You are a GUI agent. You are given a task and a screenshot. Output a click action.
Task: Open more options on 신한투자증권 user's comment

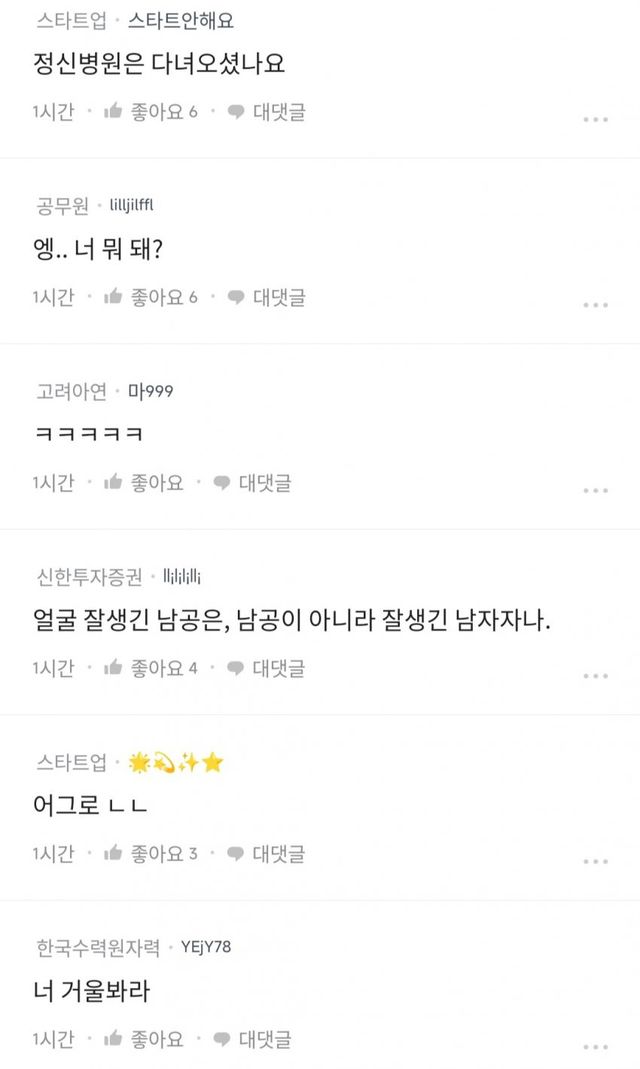pyautogui.click(x=595, y=676)
